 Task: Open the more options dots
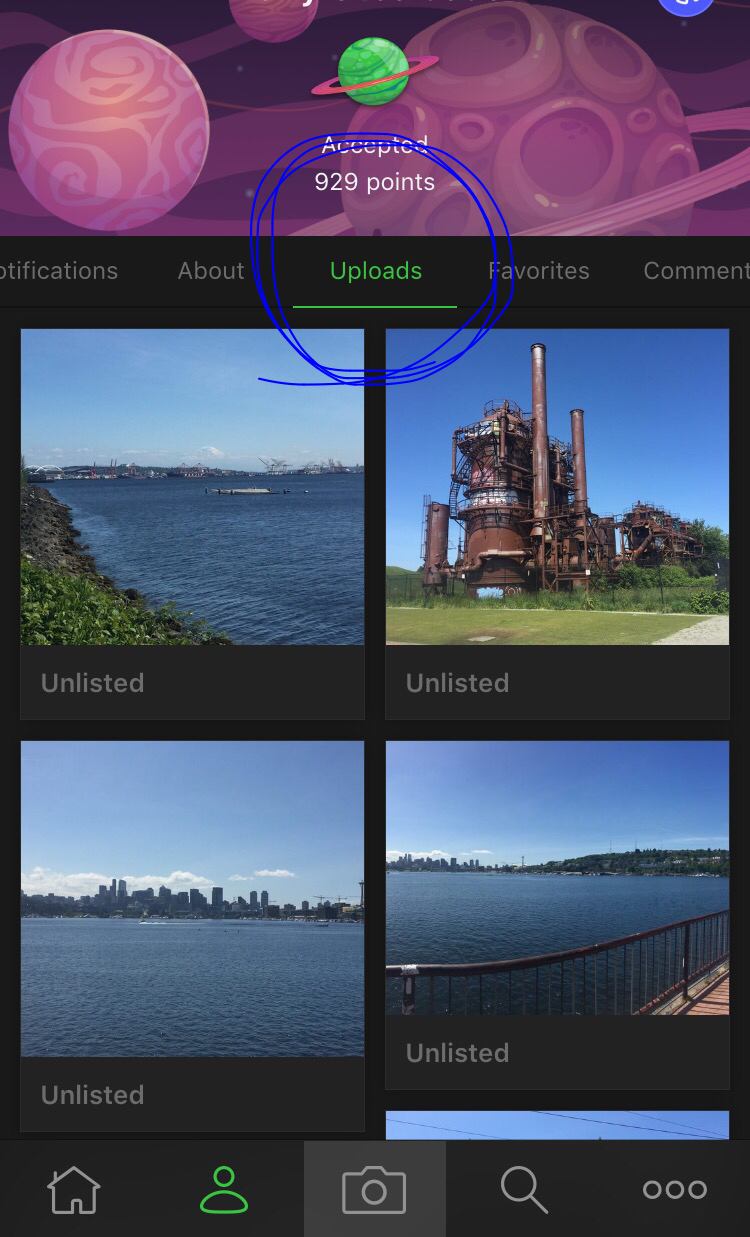point(674,1190)
